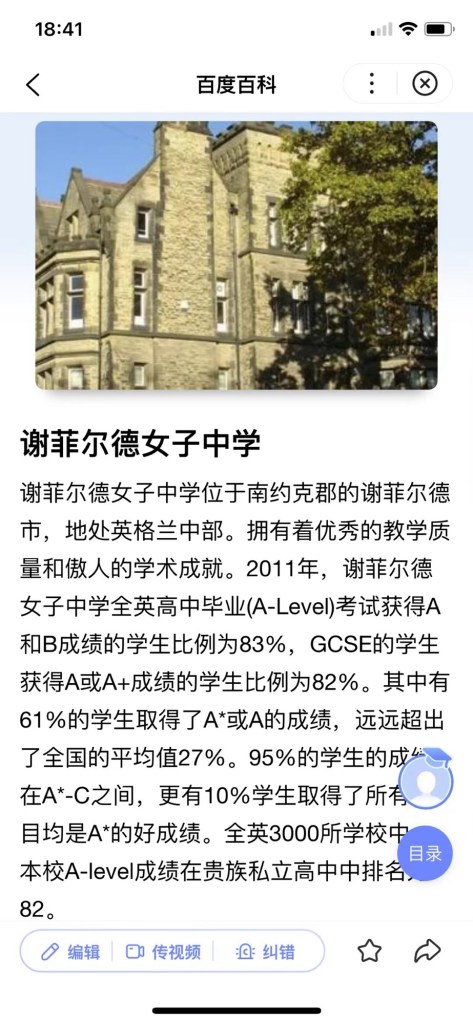Tap 纠错 to report an error
The image size is (473, 1024).
click(265, 952)
